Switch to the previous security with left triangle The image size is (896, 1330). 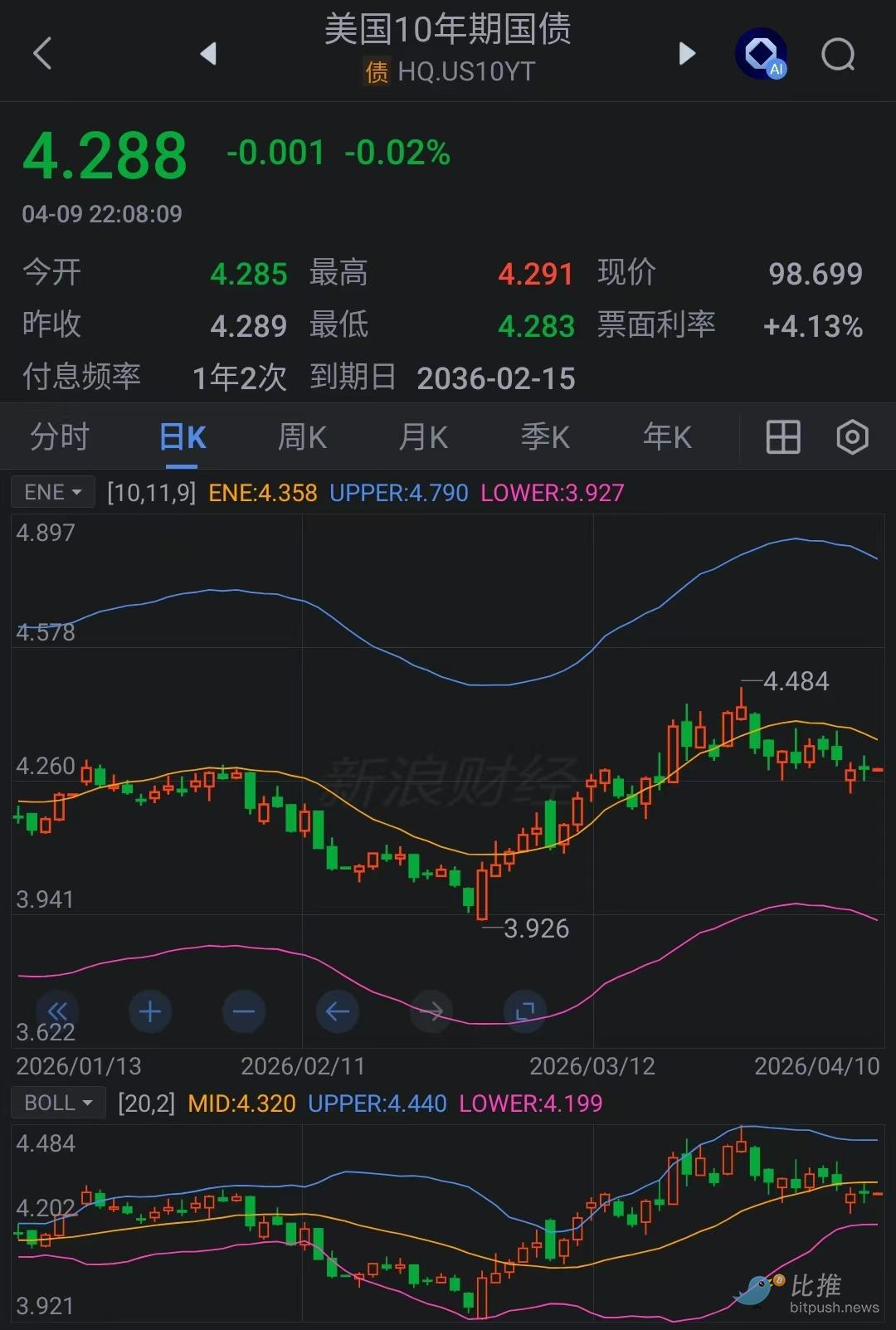pos(208,54)
